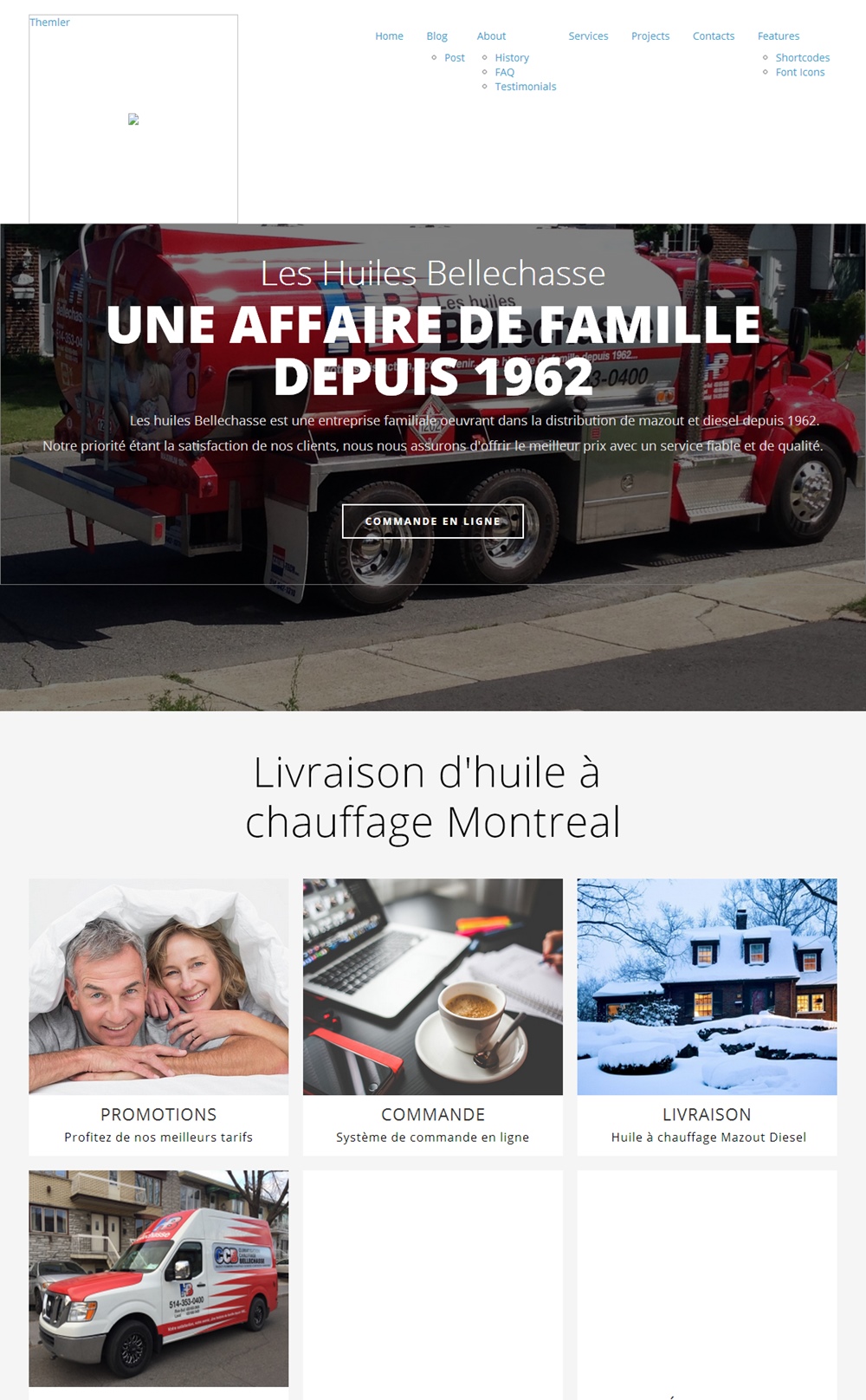Go to Services
Screen dimensions: 866x1400
(x=588, y=36)
